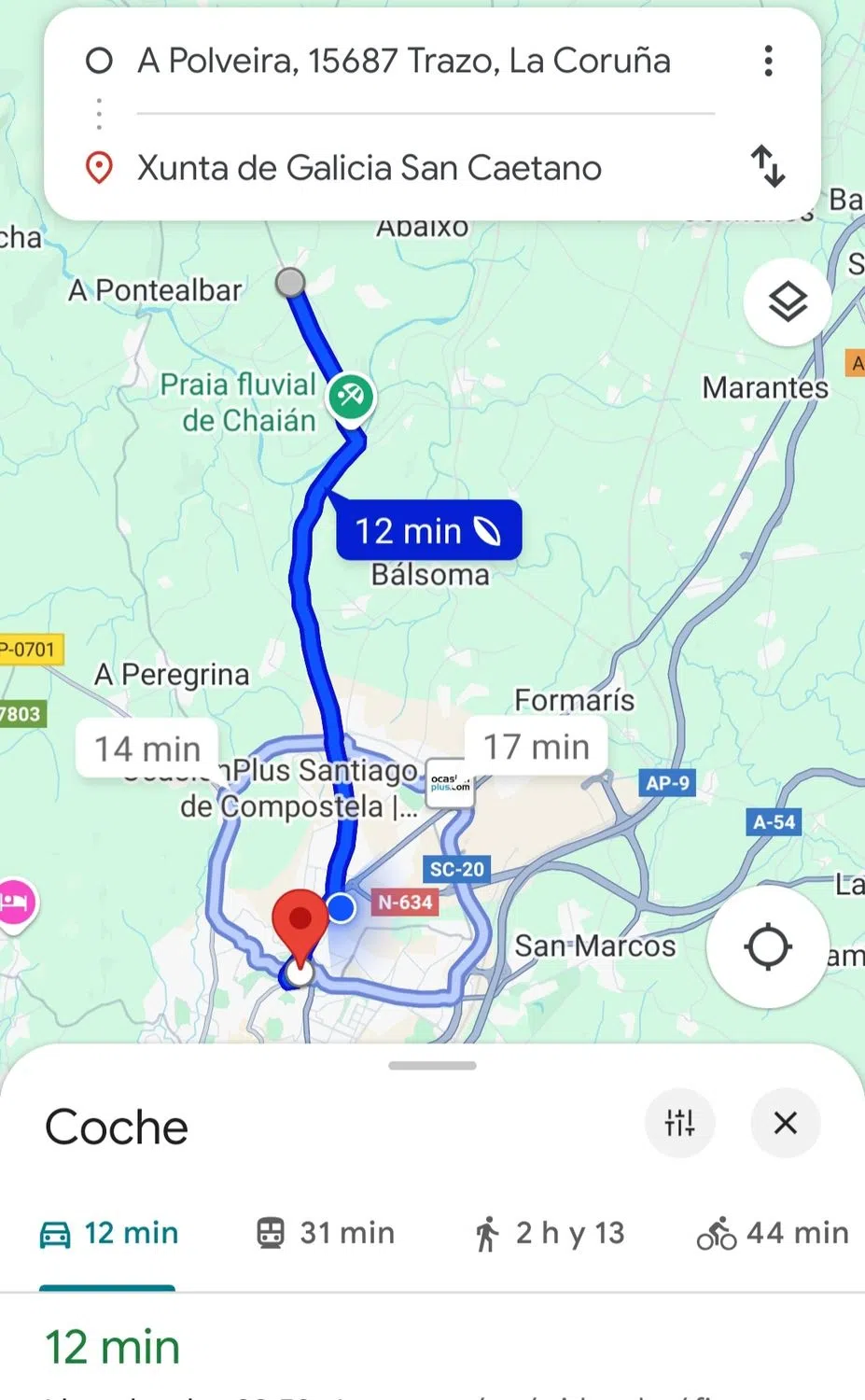Open Praia fluvial de Chaián place marker
The height and width of the screenshot is (1400, 865).
coord(351,398)
